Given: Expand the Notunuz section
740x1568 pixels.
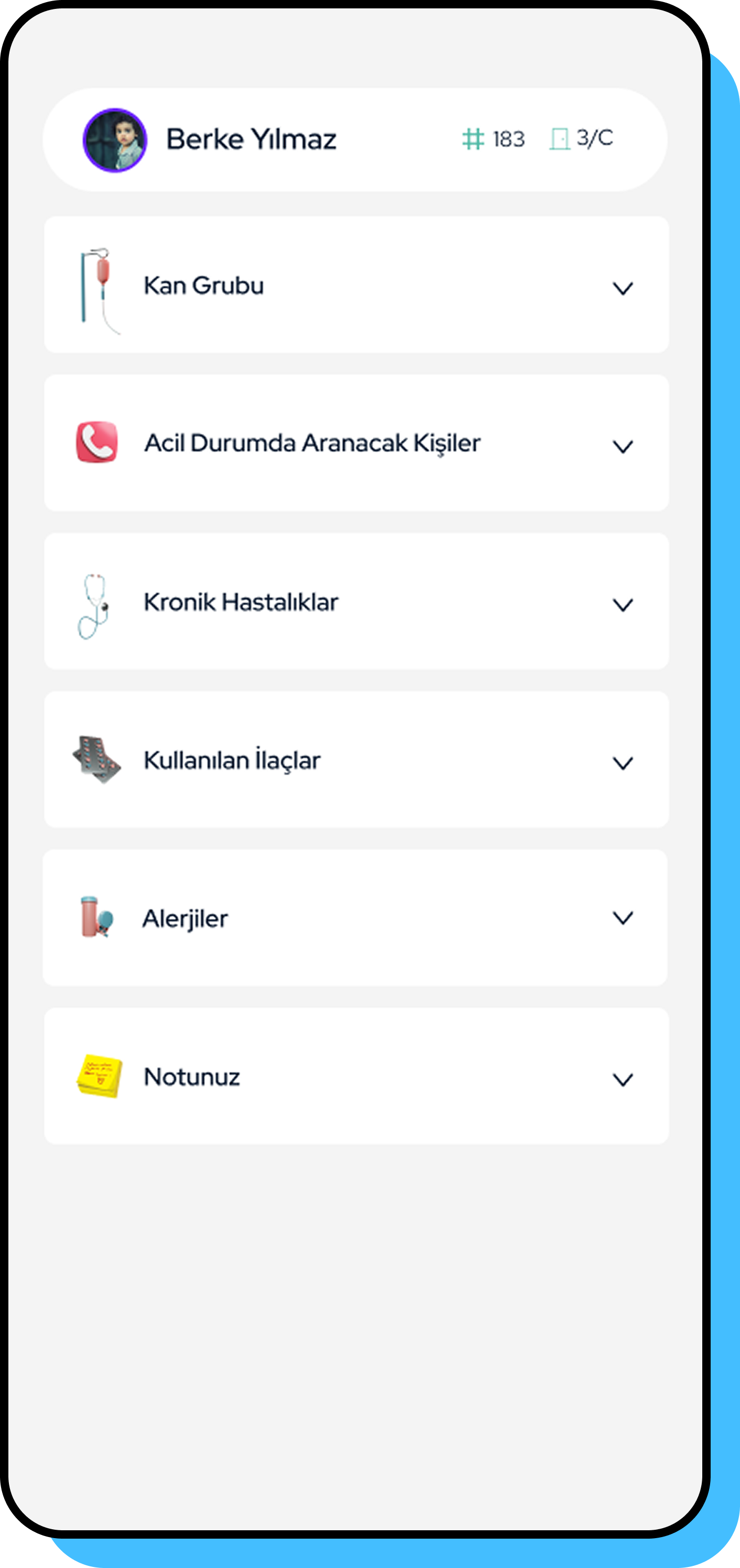Looking at the screenshot, I should 622,1079.
